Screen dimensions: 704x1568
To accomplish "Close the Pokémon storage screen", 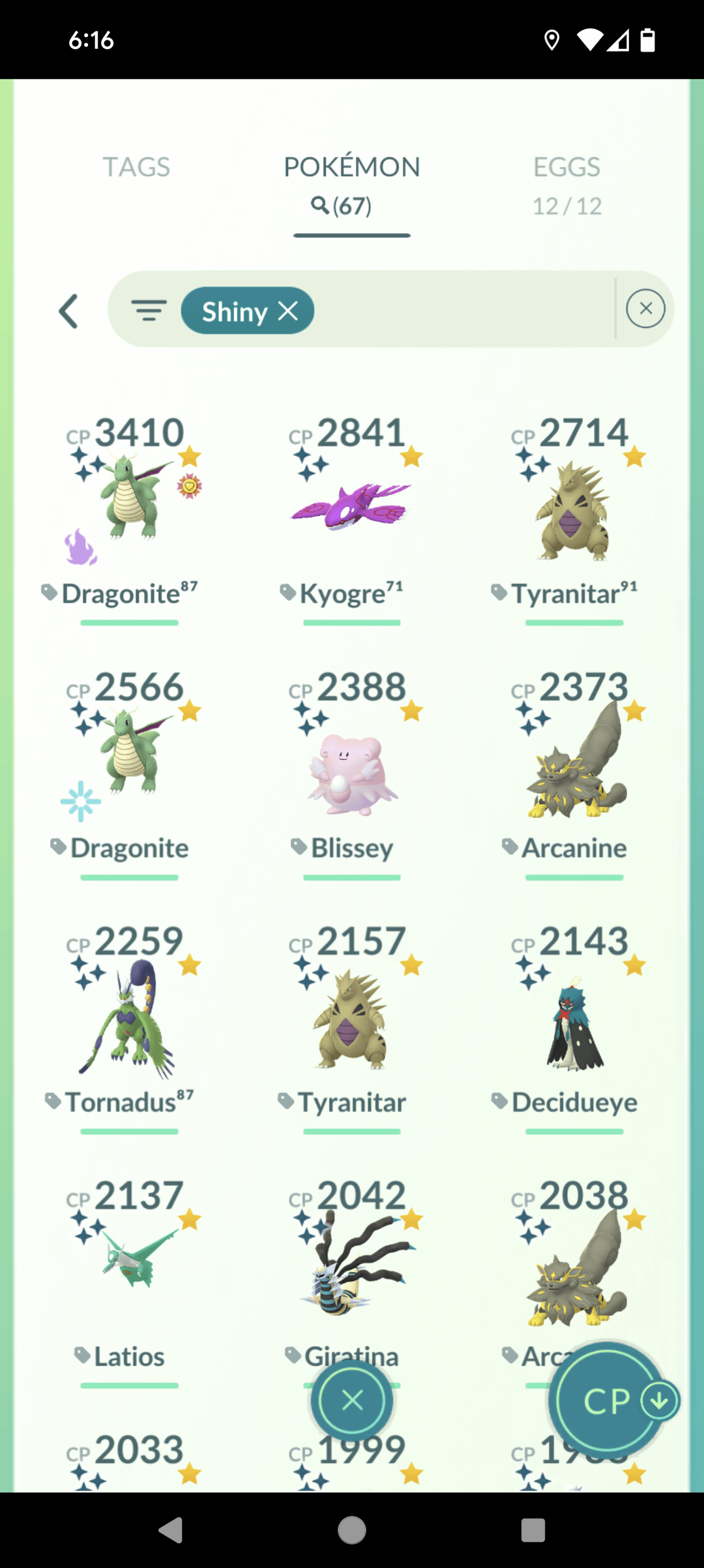I will click(x=352, y=1400).
